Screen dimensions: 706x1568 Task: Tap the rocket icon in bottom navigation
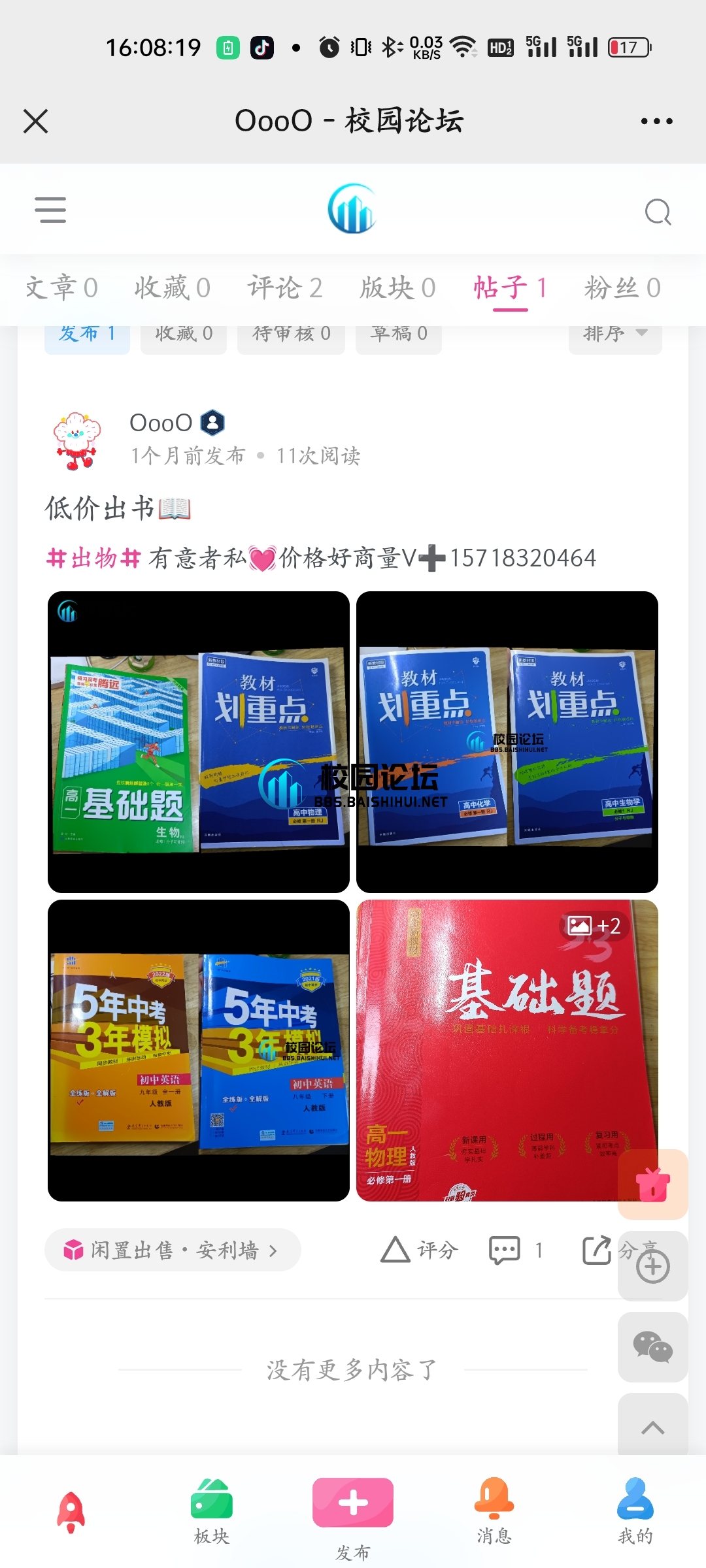(x=71, y=1509)
